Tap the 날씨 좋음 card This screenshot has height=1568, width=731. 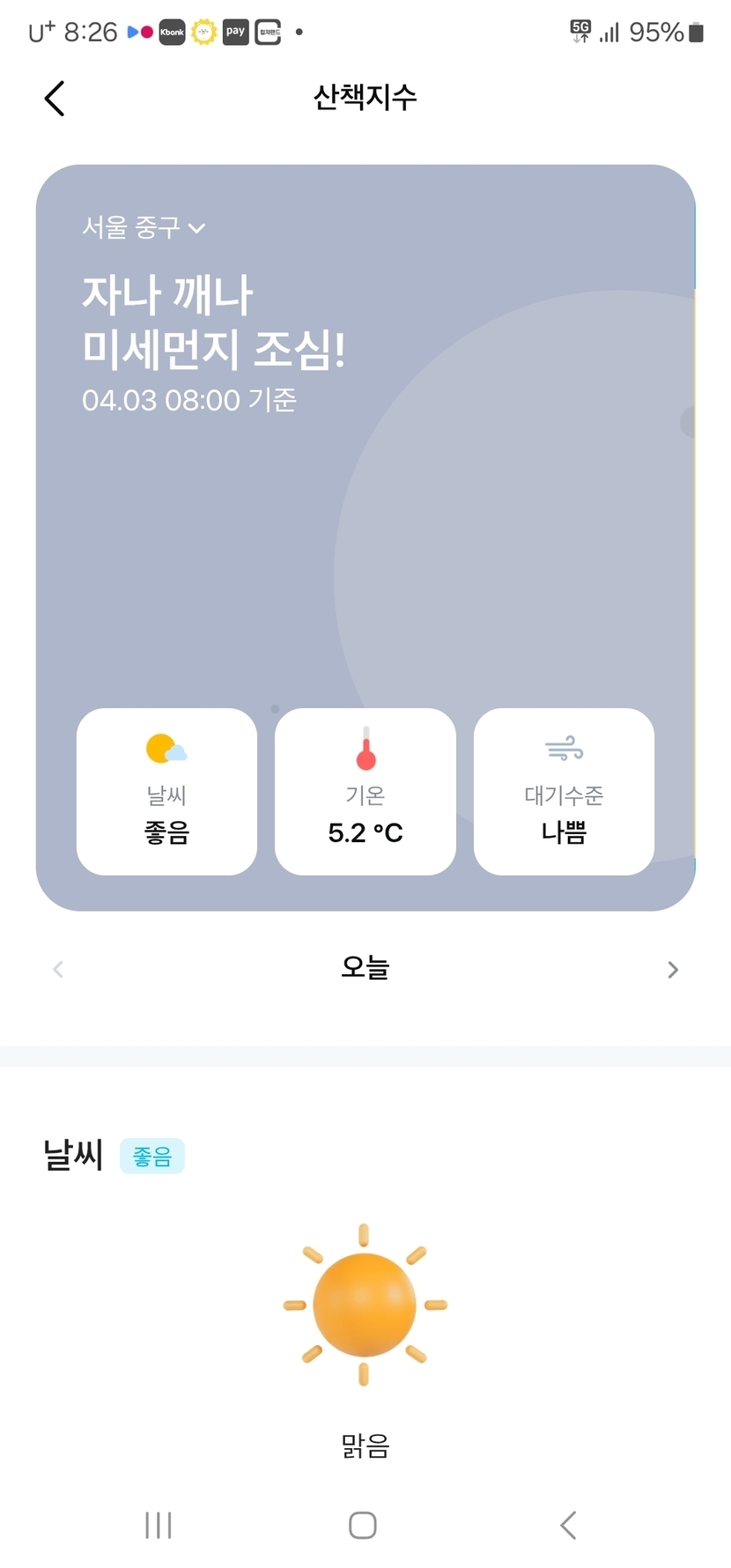pyautogui.click(x=166, y=791)
